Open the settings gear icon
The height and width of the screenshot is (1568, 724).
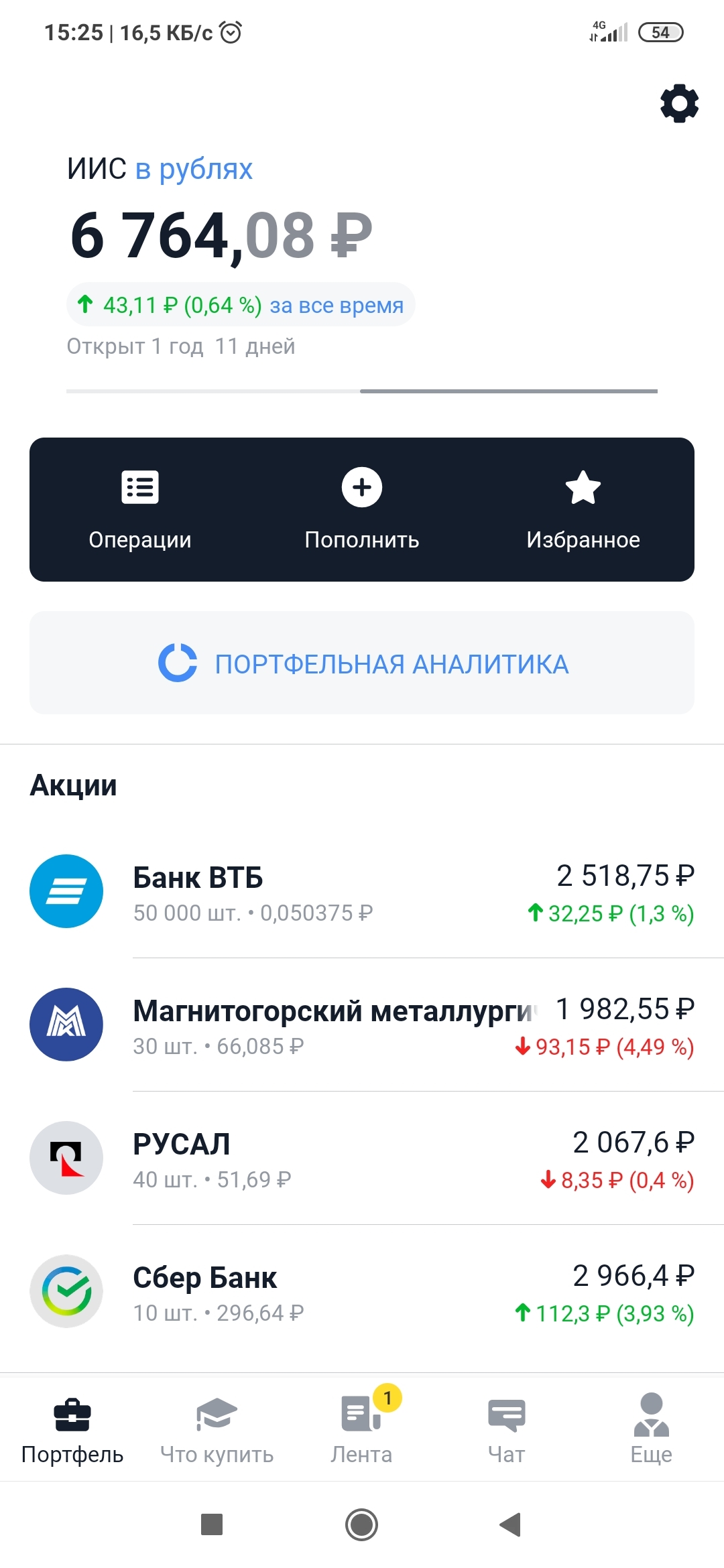(679, 103)
